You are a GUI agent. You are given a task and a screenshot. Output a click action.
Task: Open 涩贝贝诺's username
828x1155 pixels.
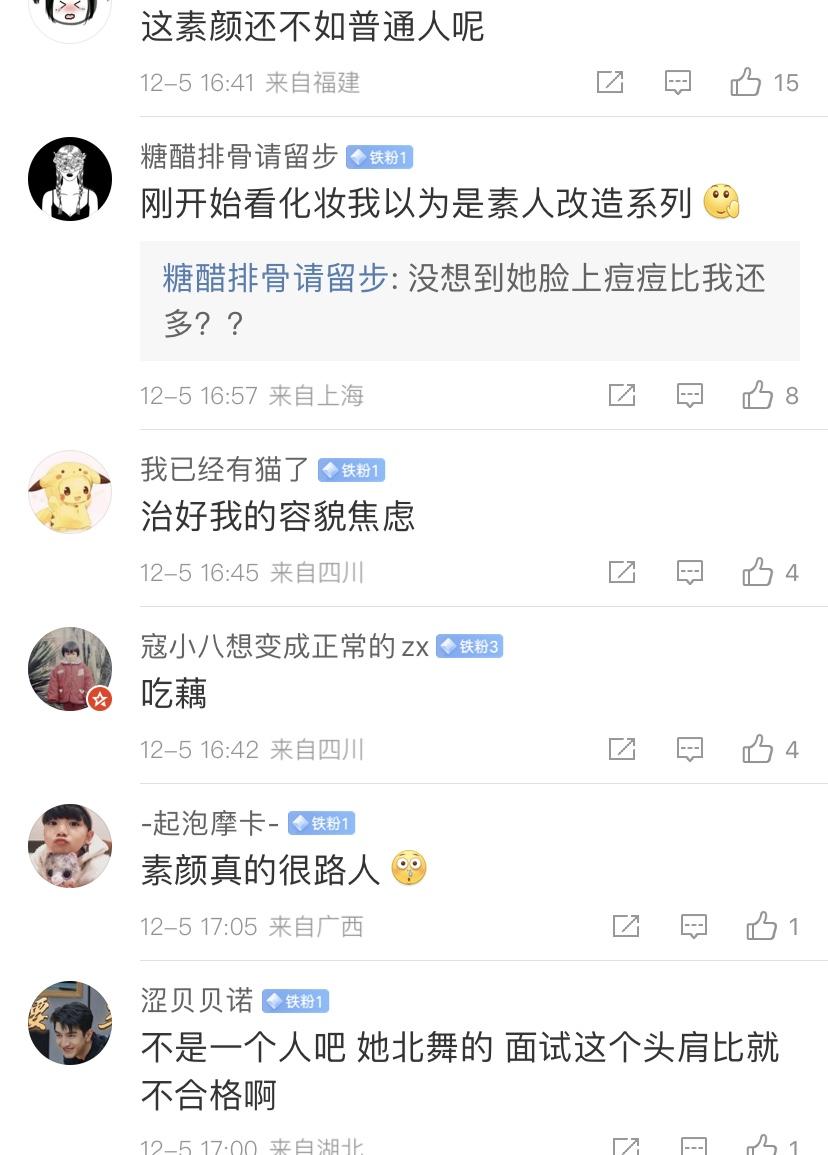click(x=197, y=1000)
